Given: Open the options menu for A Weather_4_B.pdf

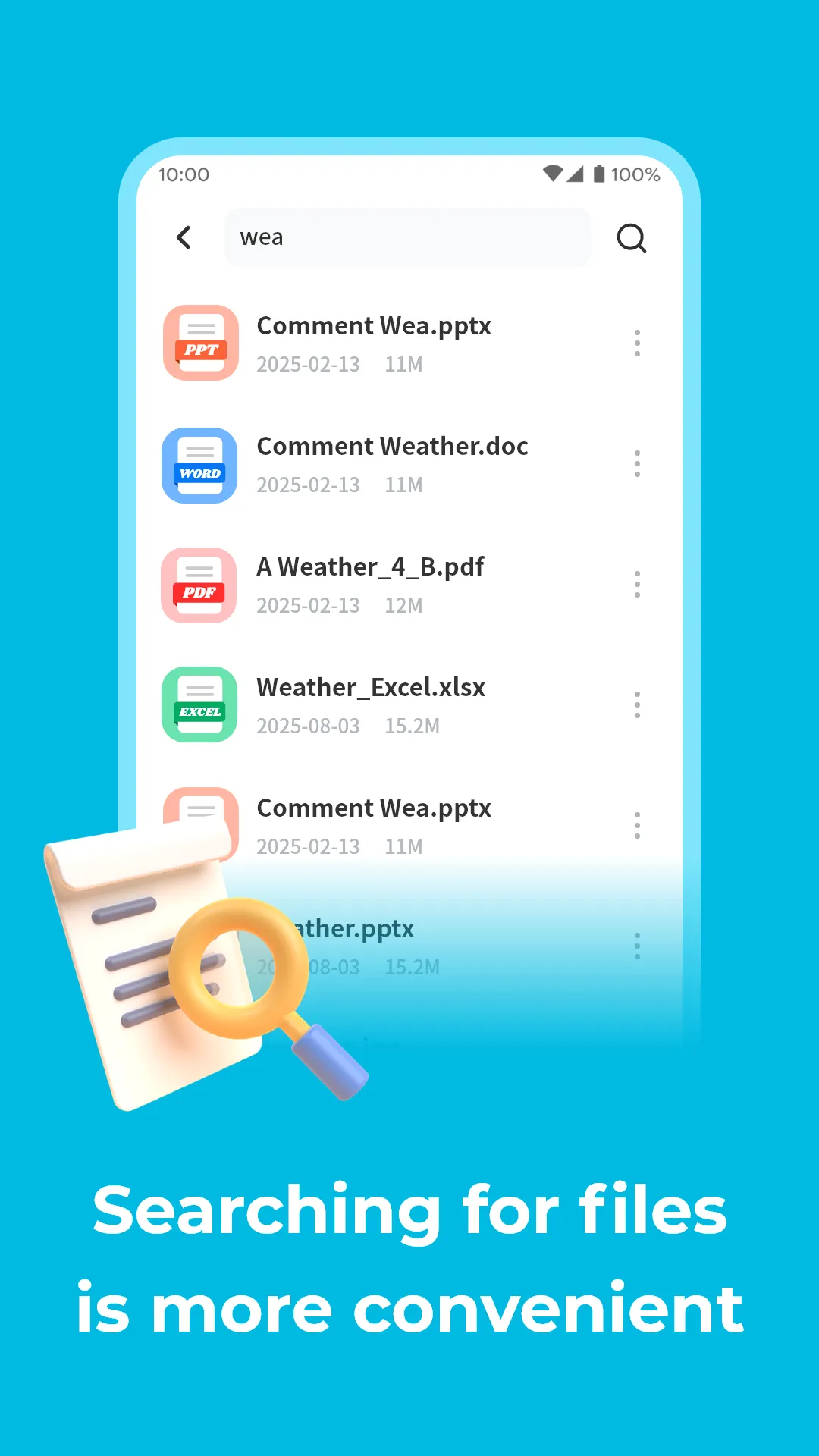Looking at the screenshot, I should (637, 585).
